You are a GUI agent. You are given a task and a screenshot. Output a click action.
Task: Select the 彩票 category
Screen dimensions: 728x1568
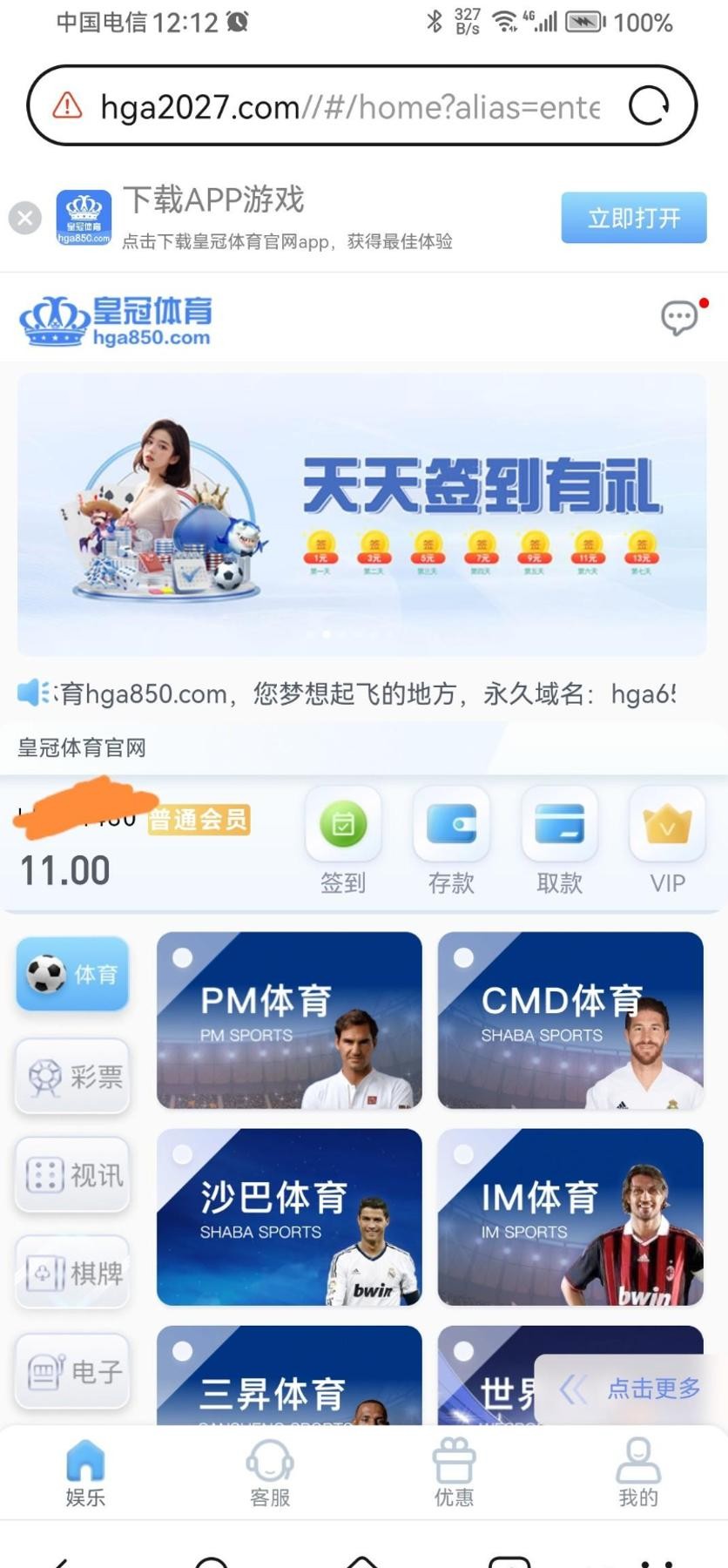click(73, 1077)
